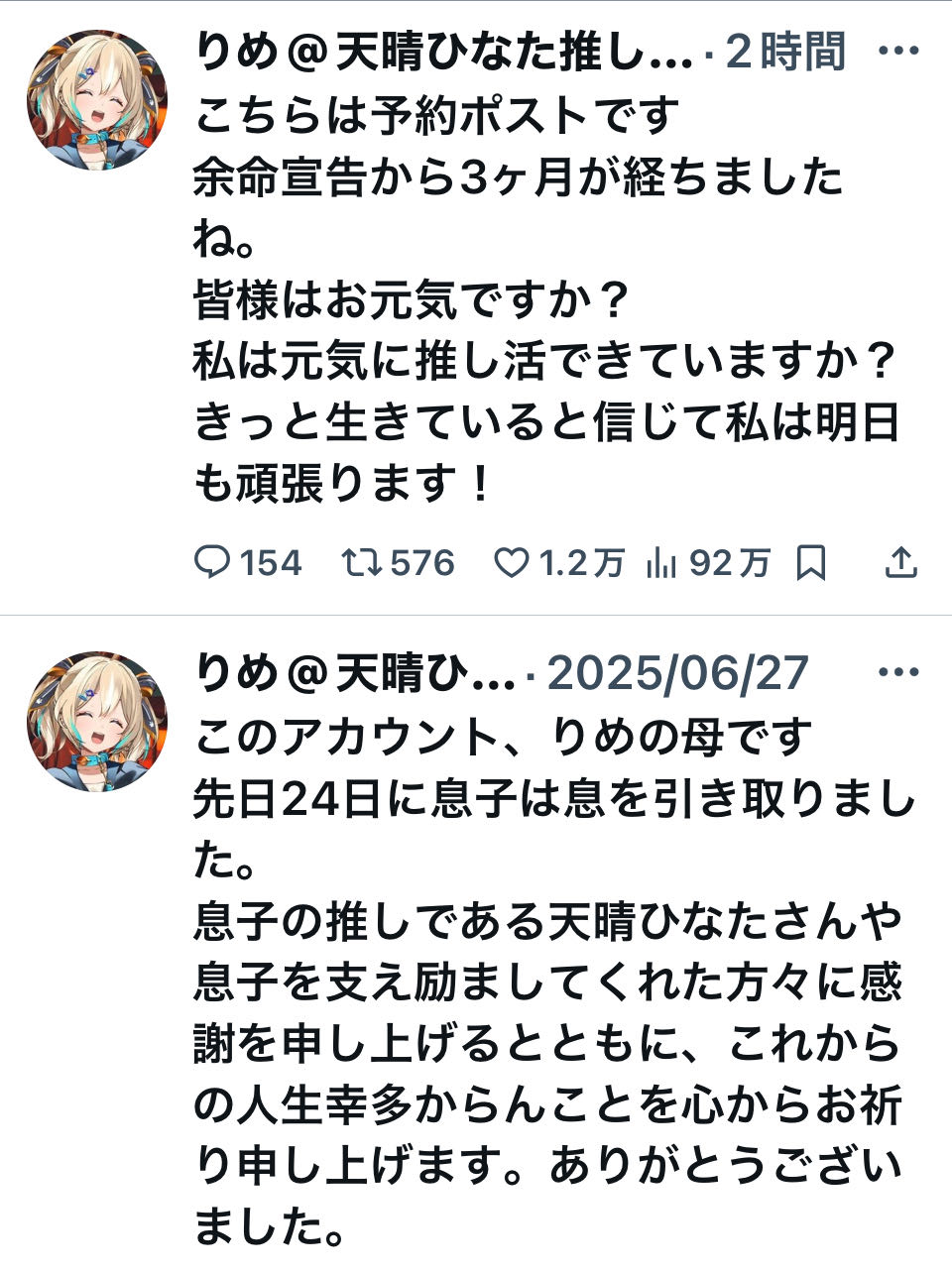The height and width of the screenshot is (1272, 952).
Task: Bookmark the 予約ポスト post
Action: 811,563
